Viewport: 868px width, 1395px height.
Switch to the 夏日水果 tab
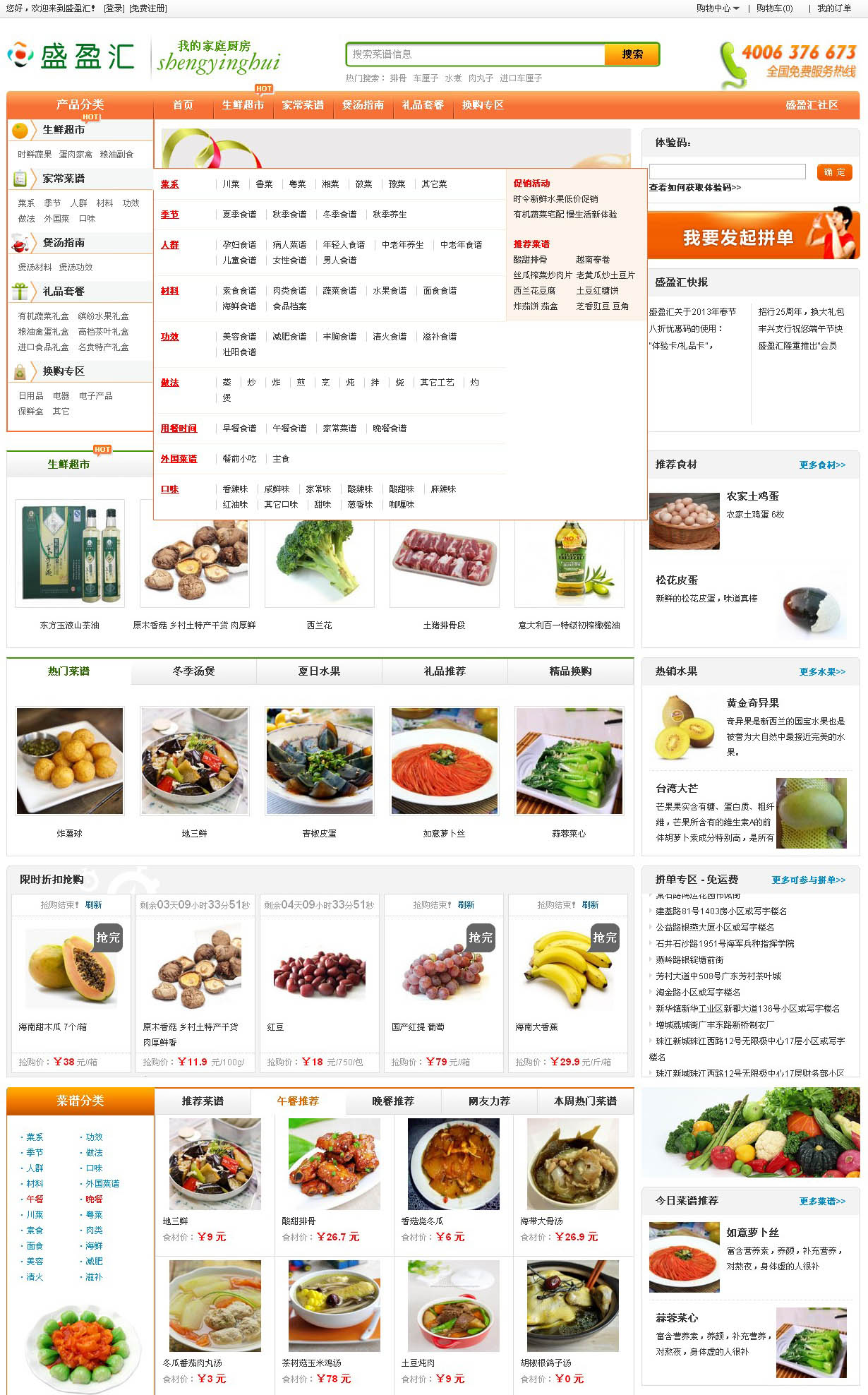click(x=319, y=671)
